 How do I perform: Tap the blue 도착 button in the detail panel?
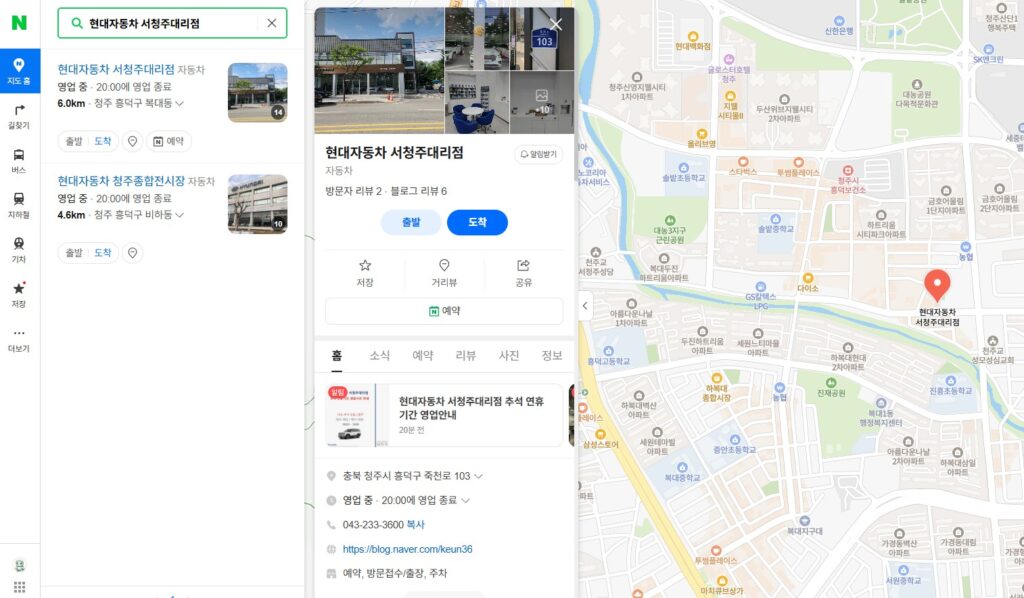click(x=477, y=222)
